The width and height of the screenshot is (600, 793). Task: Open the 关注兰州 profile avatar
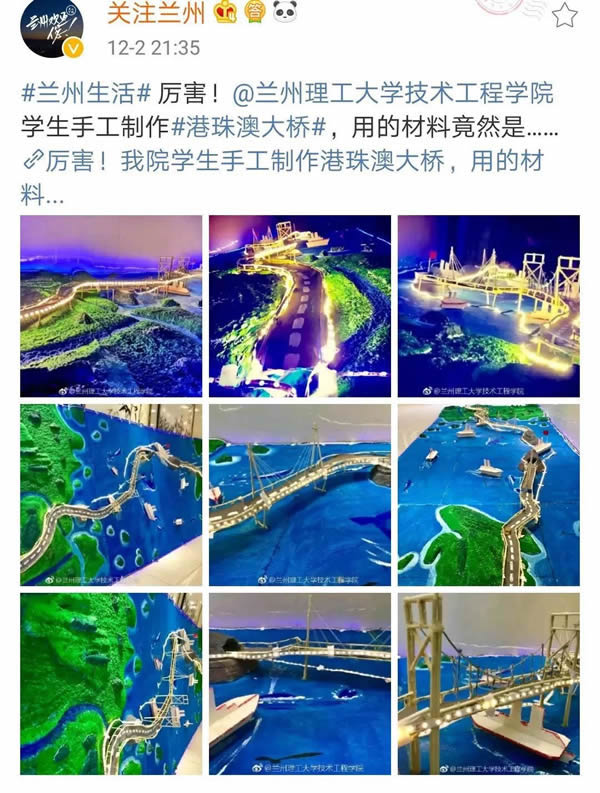point(50,35)
